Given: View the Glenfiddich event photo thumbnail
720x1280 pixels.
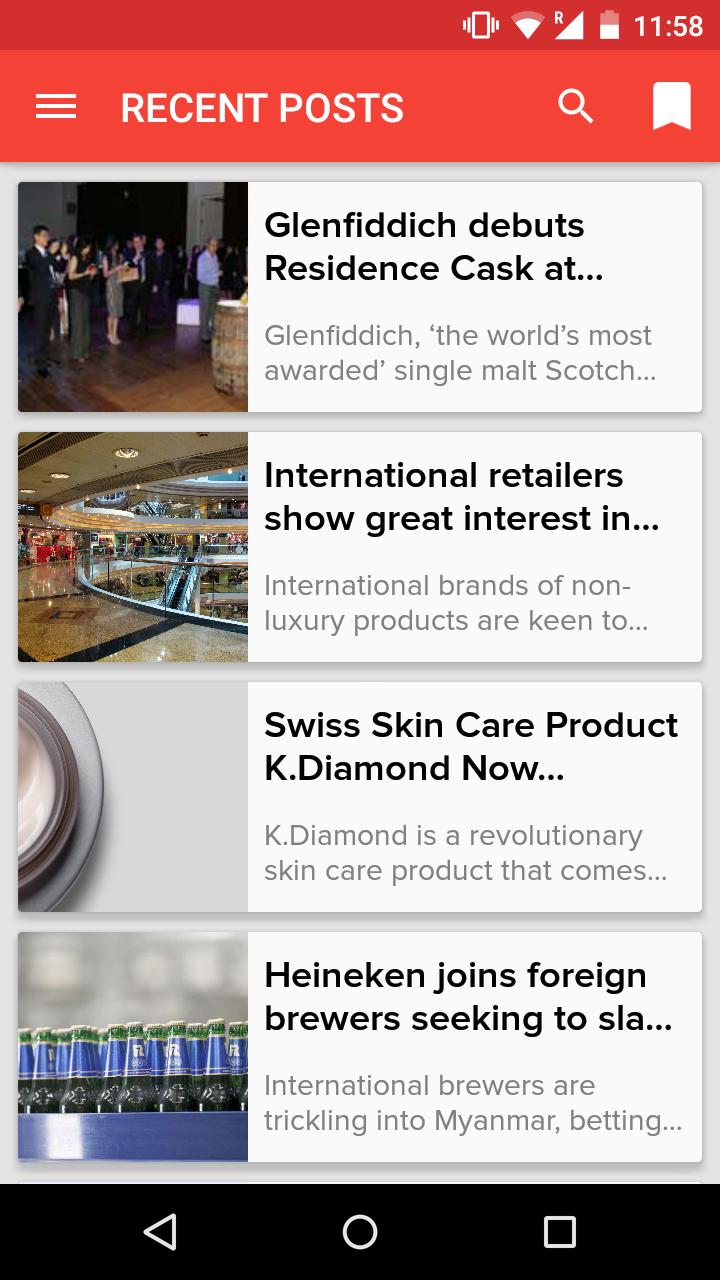Looking at the screenshot, I should (x=132, y=296).
